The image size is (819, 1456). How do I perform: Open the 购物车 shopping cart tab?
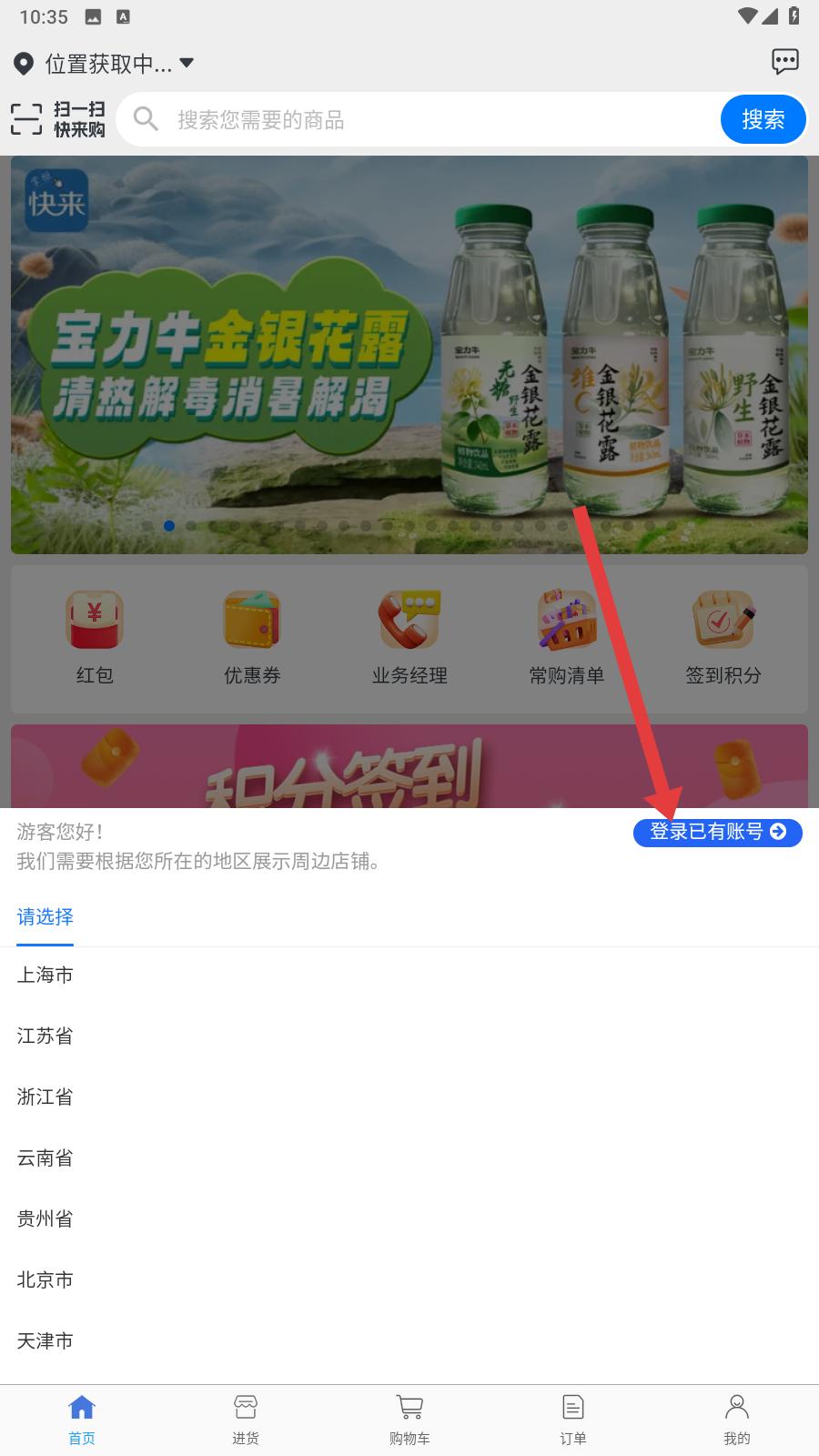(x=409, y=1420)
